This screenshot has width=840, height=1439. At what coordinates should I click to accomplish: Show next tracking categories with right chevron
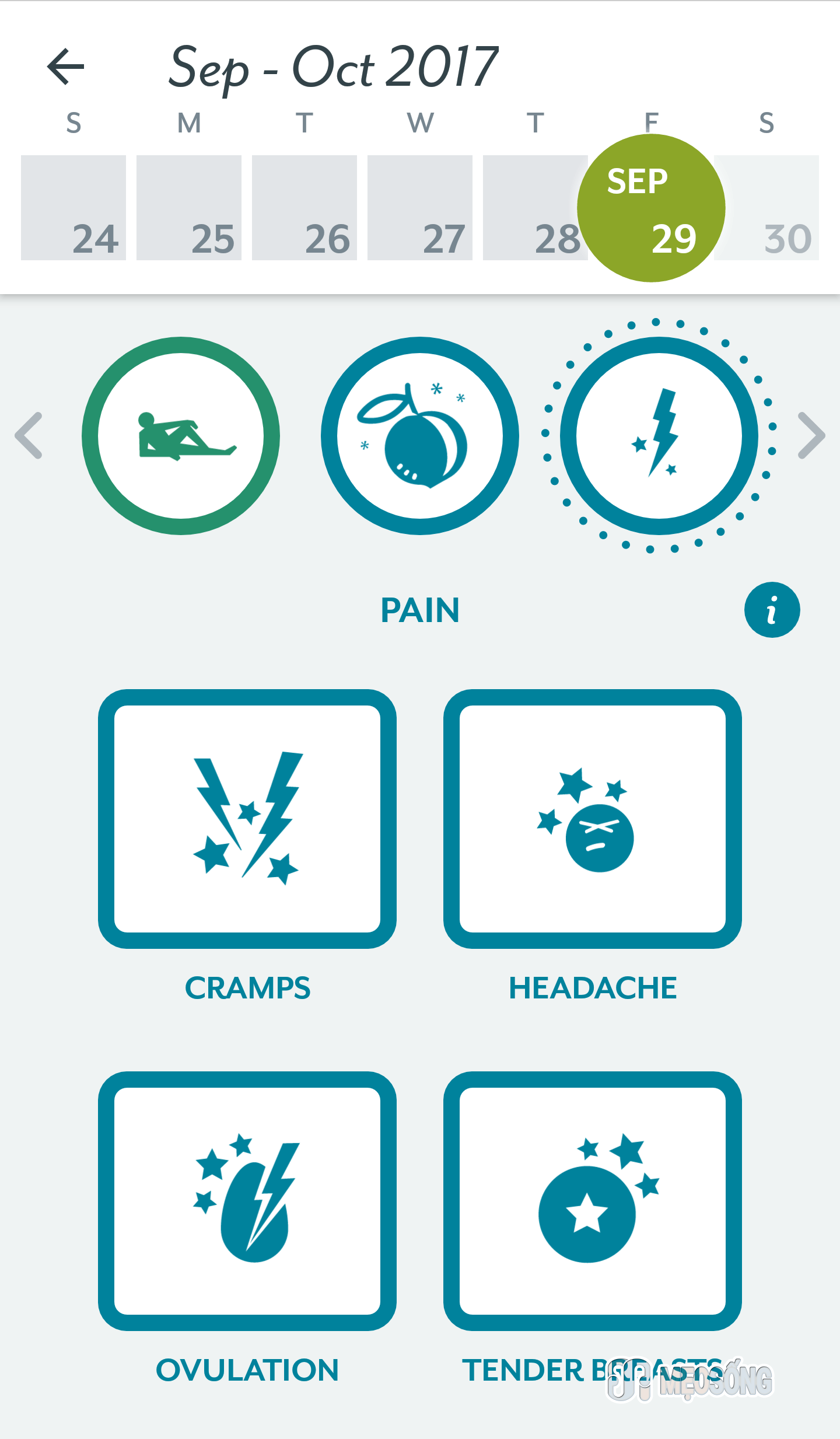(x=811, y=436)
